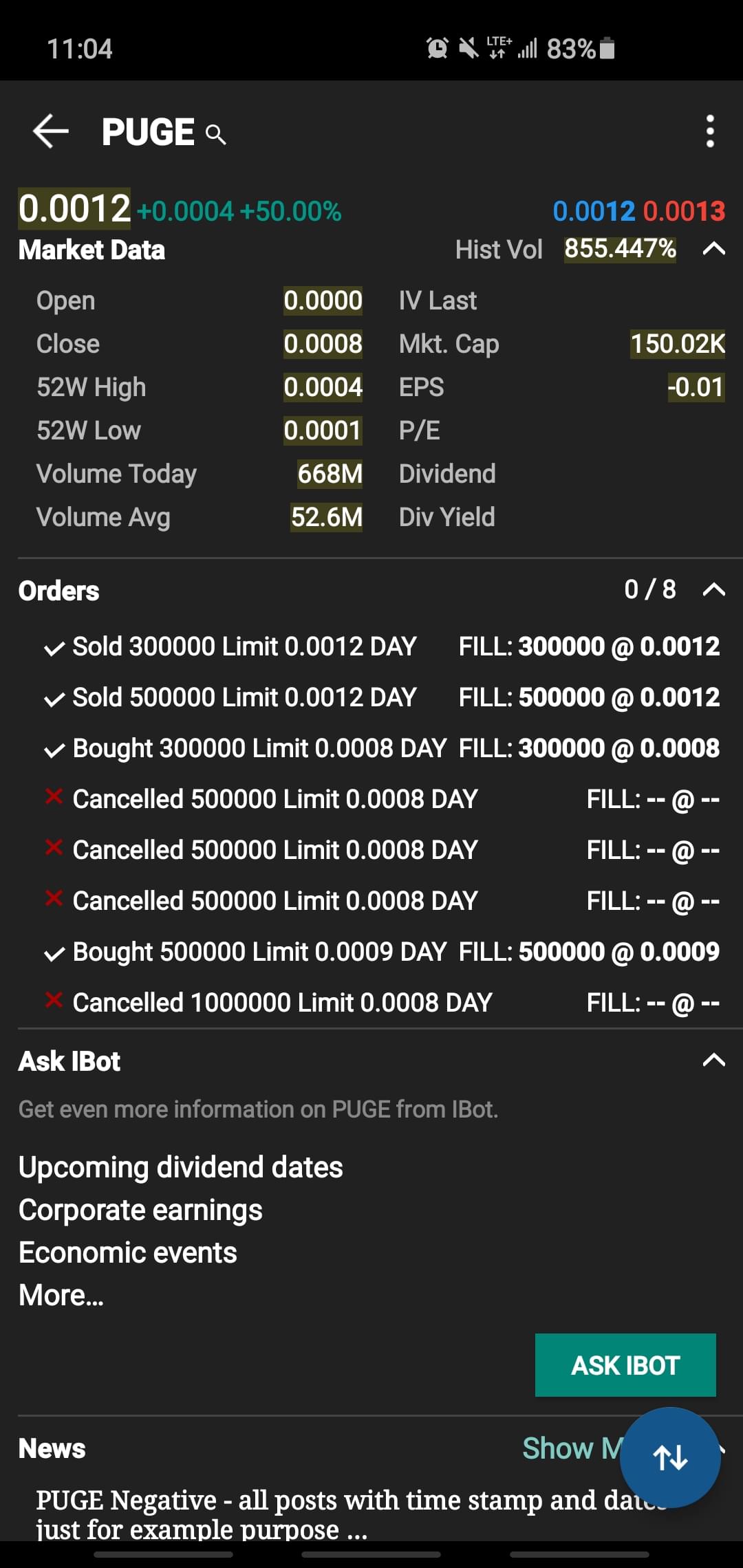Collapse the Orders section
This screenshot has width=743, height=1568.
713,590
